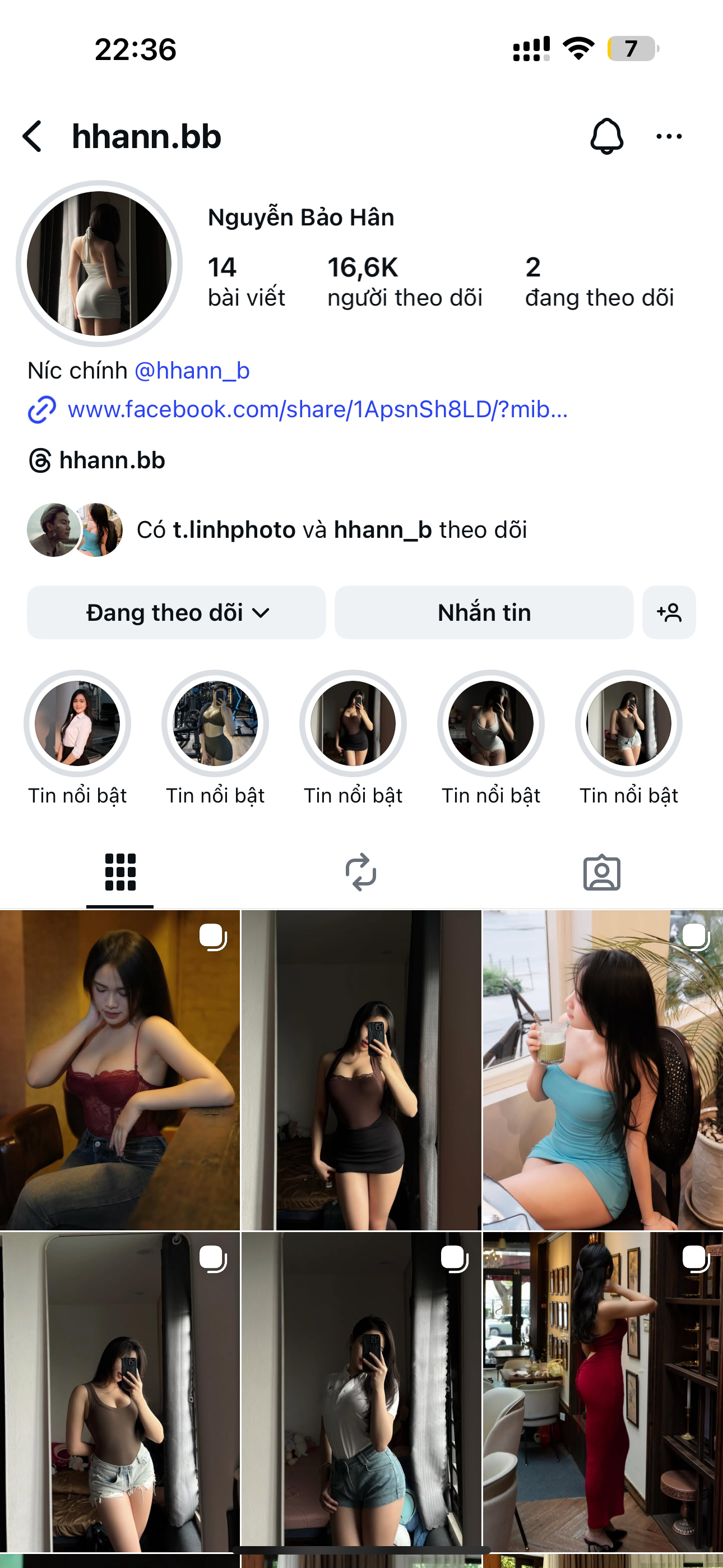Select the posts grid tab
723x1568 pixels.
tap(120, 871)
